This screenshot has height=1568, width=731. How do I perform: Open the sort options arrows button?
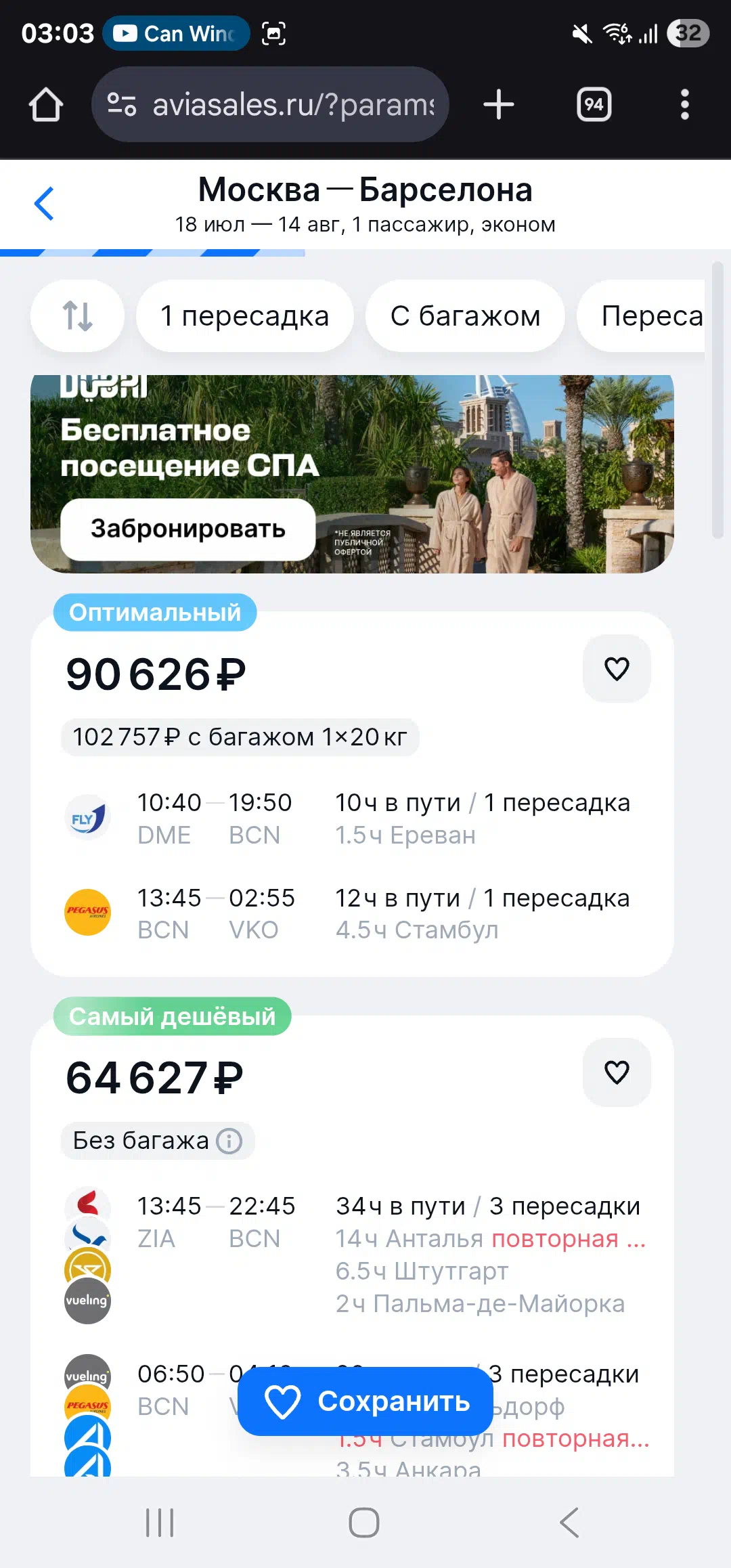[x=77, y=316]
